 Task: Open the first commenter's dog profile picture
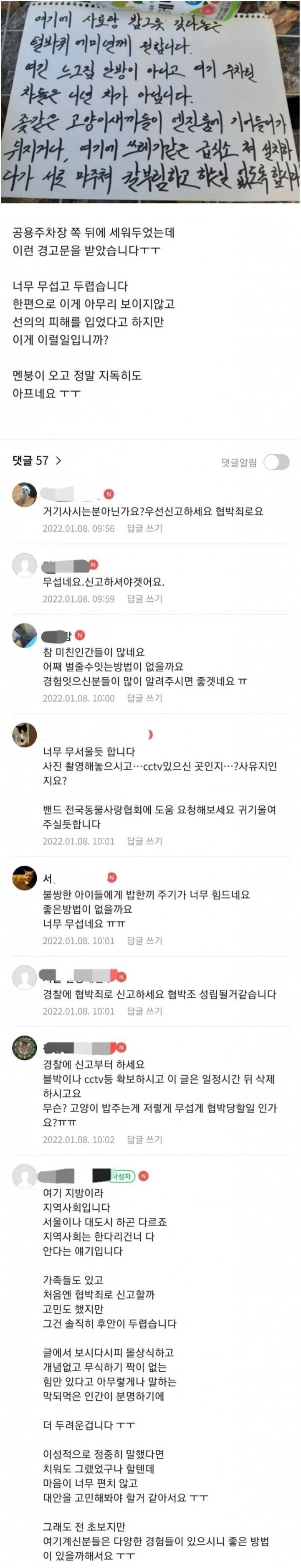24,494
